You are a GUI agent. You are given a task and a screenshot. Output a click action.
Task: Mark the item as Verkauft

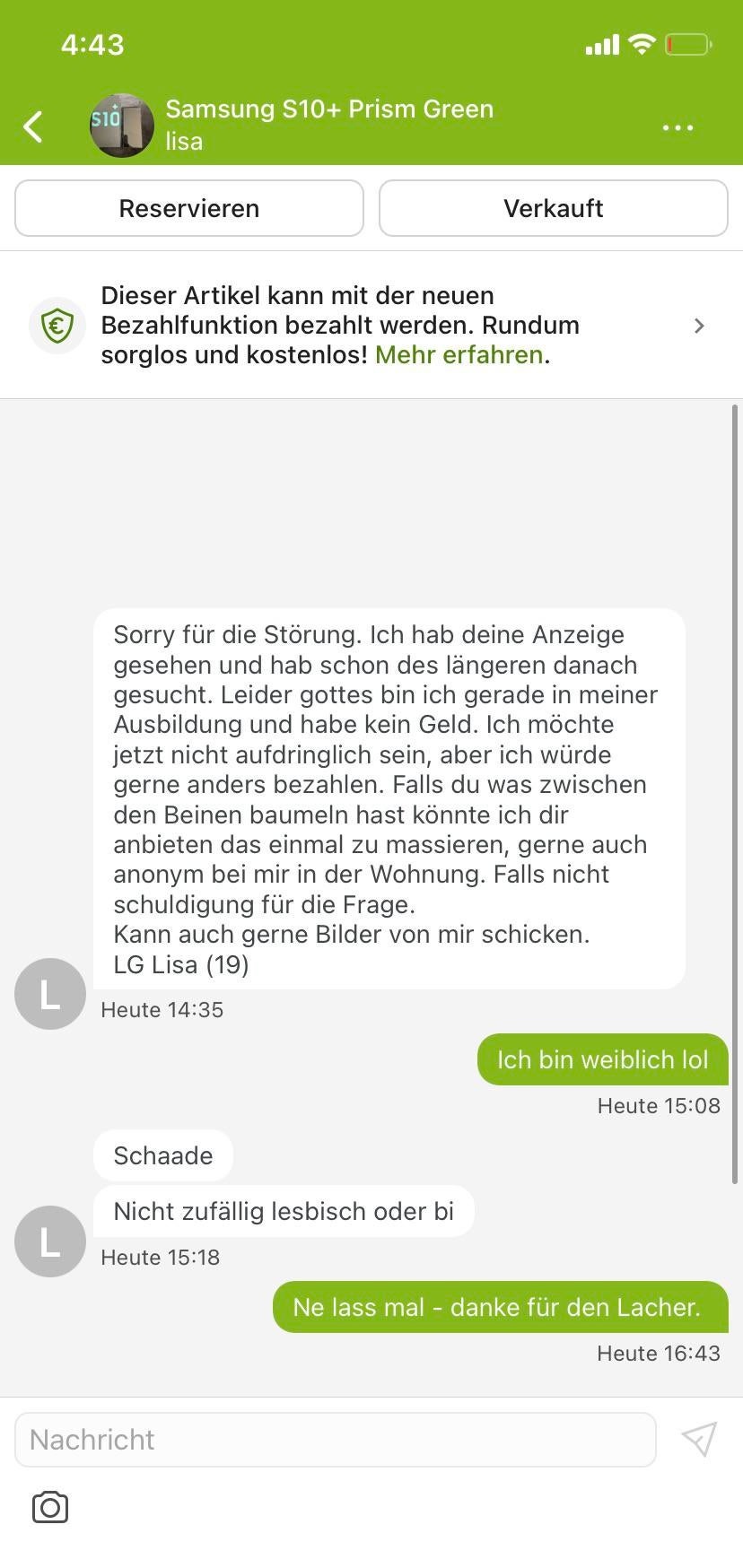point(553,208)
